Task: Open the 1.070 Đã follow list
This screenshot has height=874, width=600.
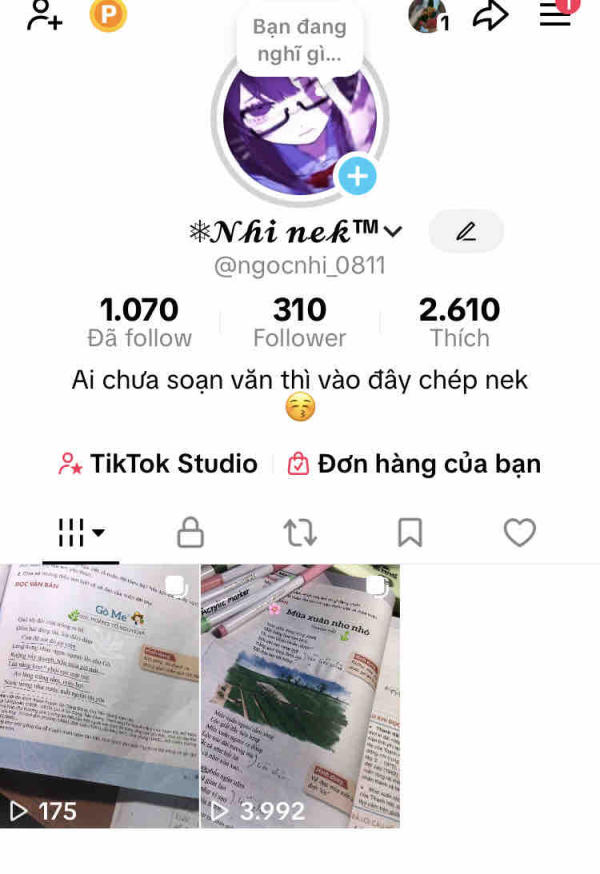Action: (139, 322)
